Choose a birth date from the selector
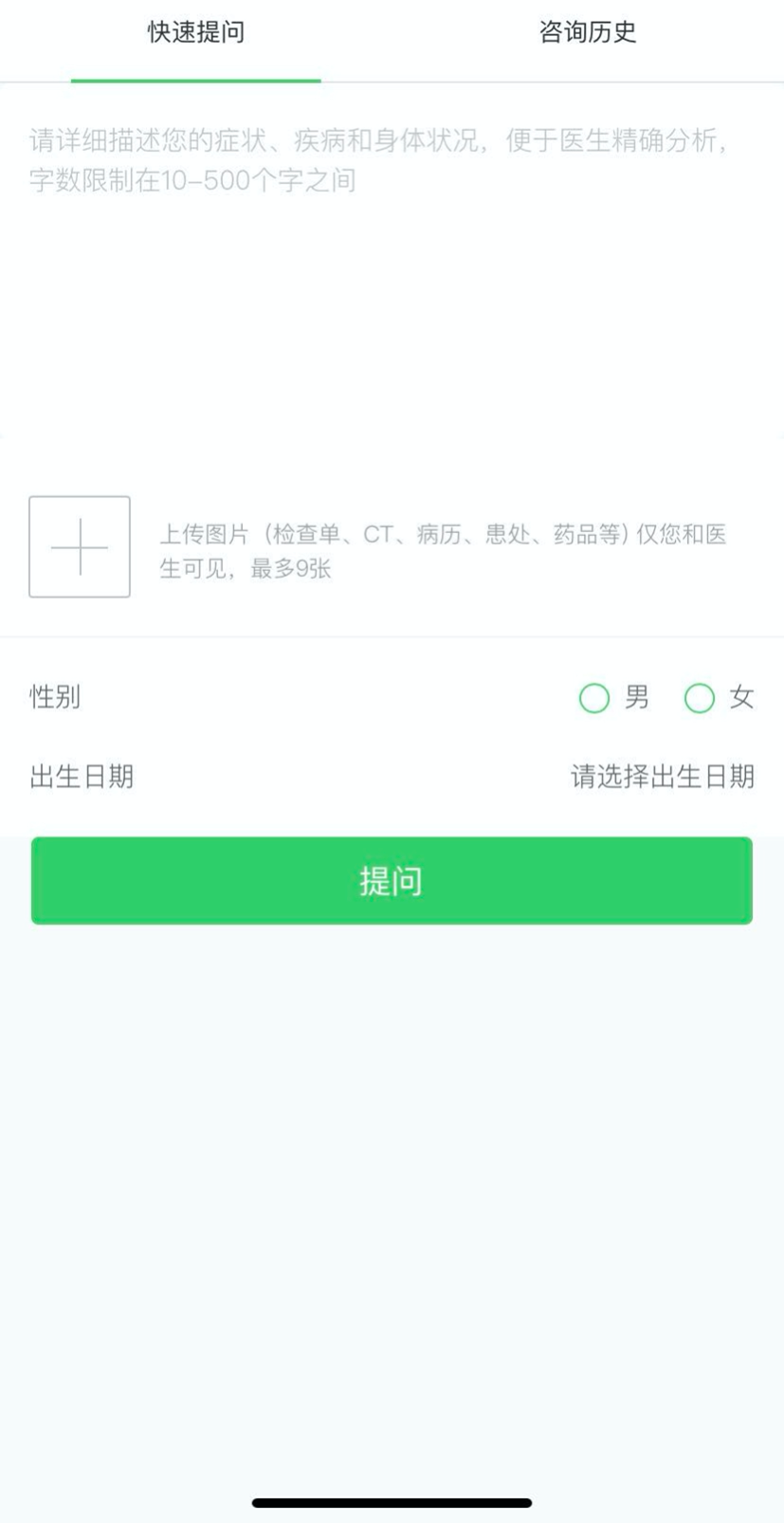This screenshot has width=784, height=1523. pos(664,777)
